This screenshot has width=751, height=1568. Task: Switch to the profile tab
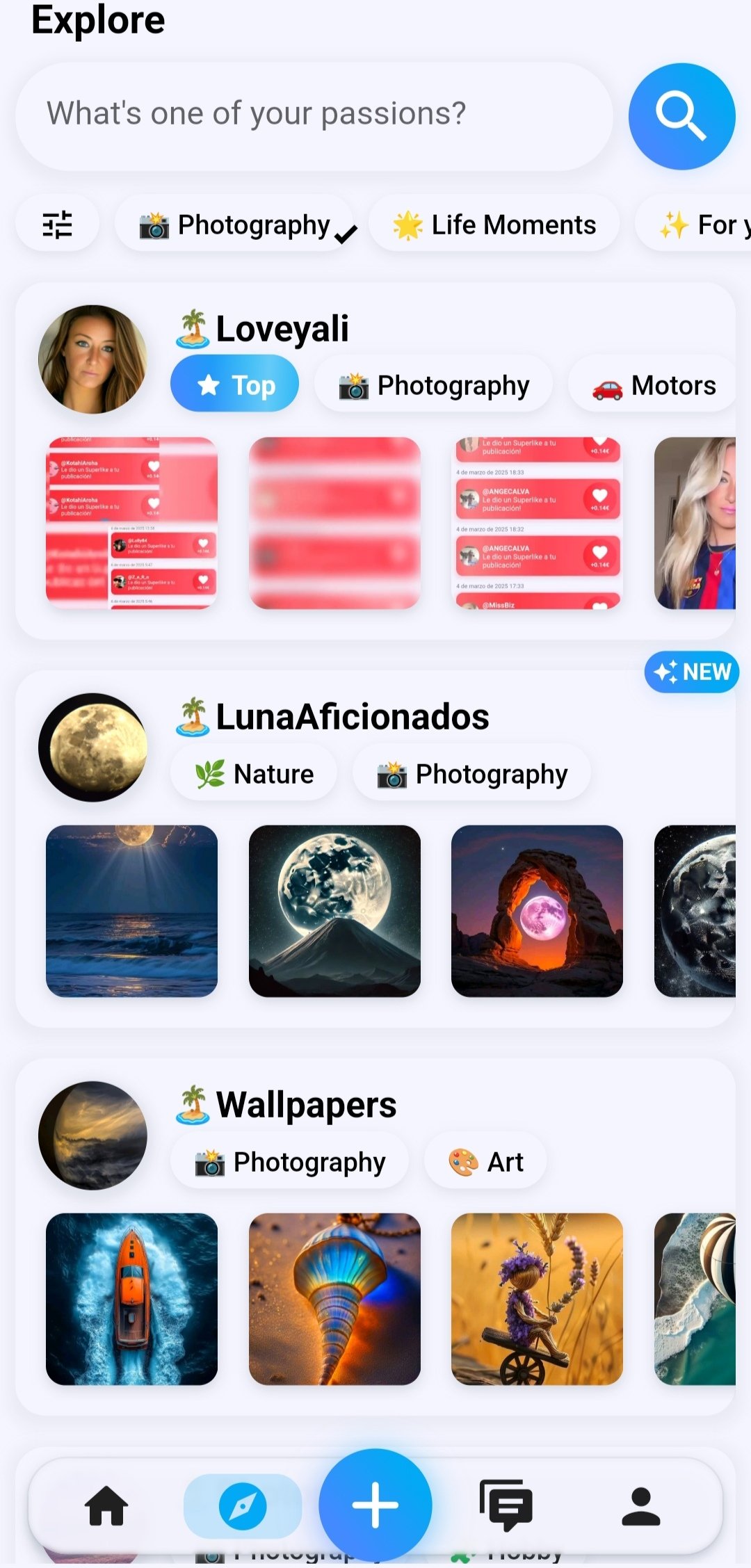coord(640,1506)
